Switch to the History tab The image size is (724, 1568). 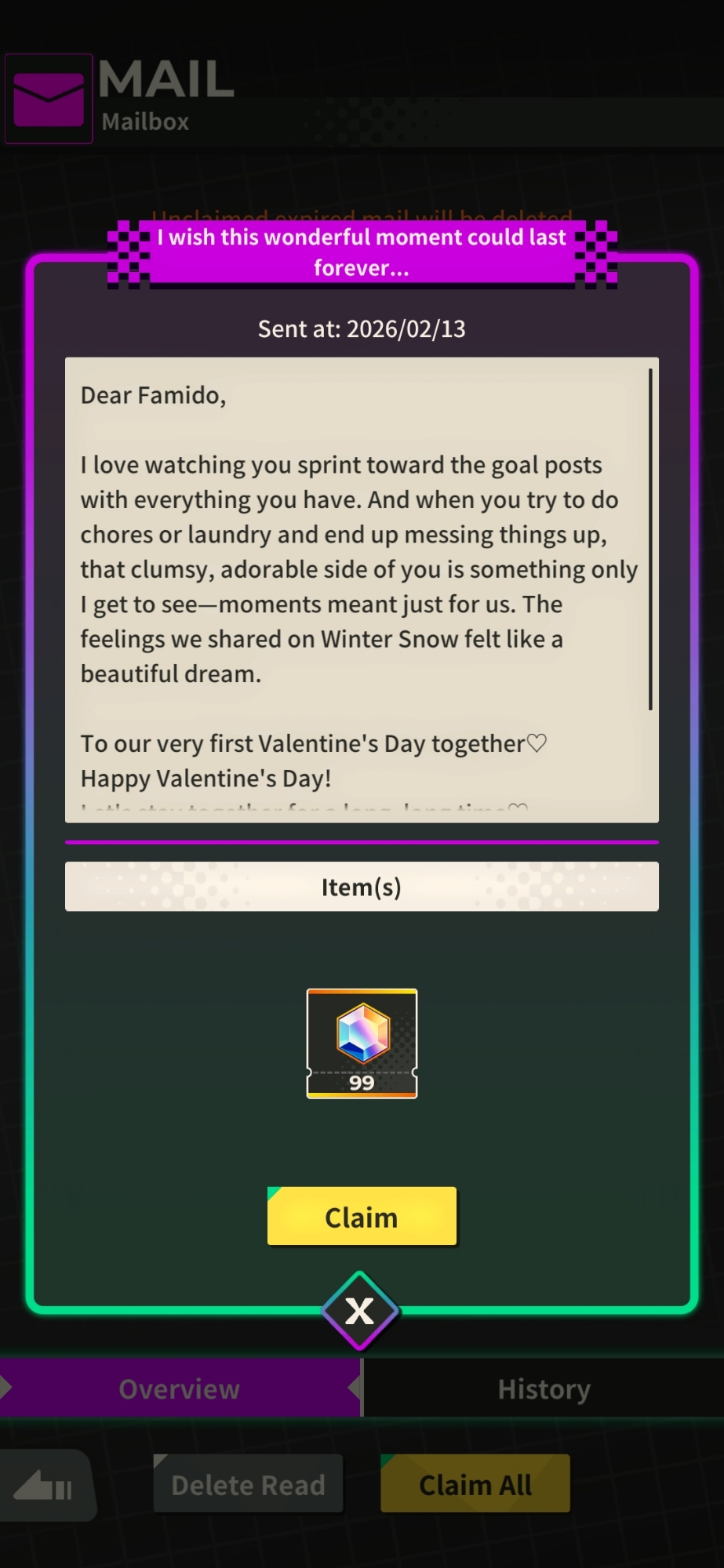(544, 1388)
